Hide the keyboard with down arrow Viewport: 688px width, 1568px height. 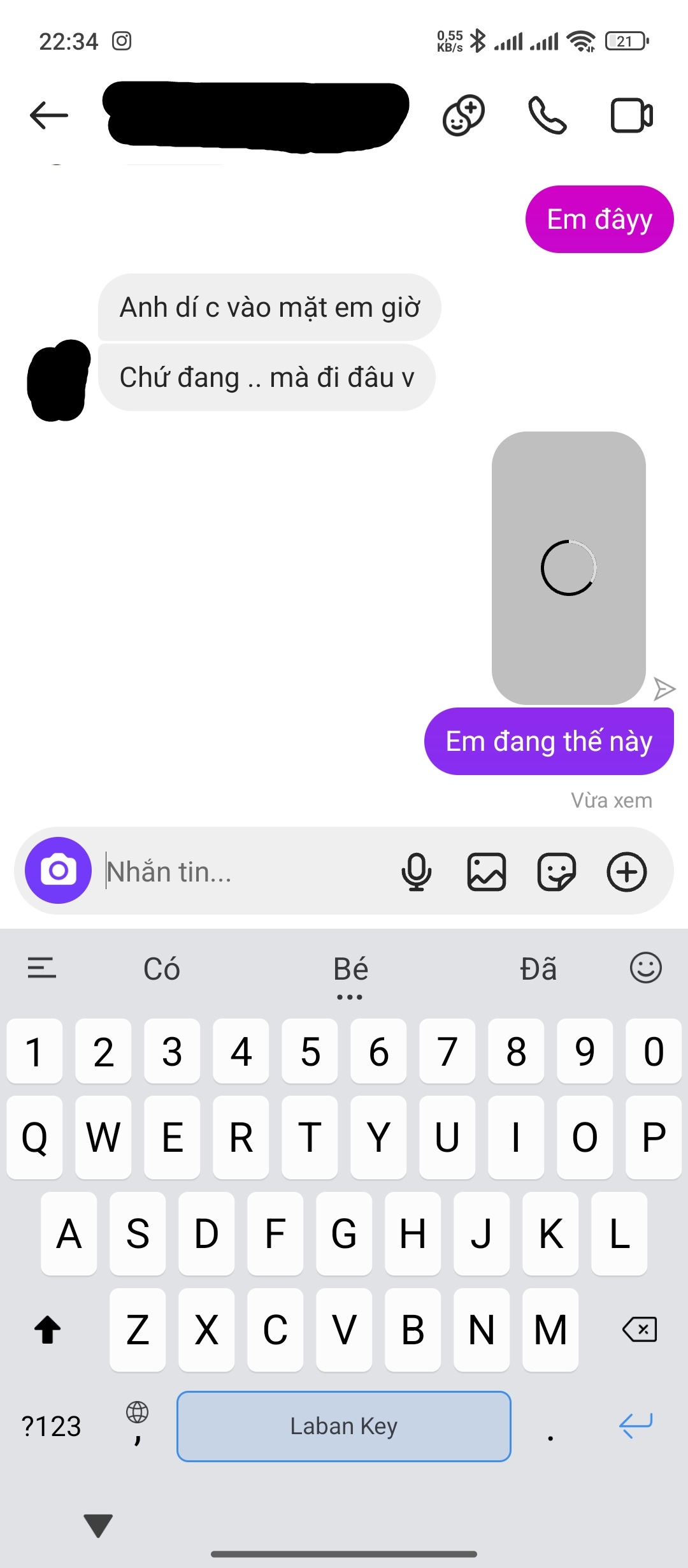click(x=98, y=1525)
